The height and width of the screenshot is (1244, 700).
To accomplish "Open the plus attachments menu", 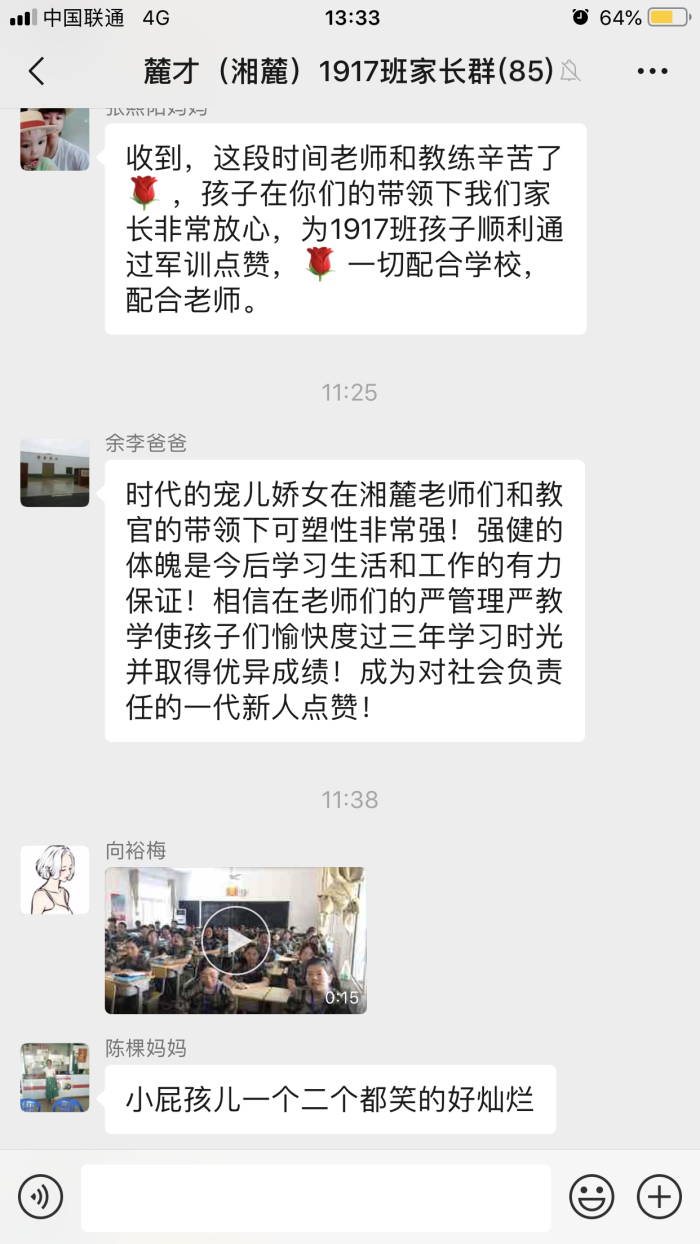I will [x=659, y=1196].
